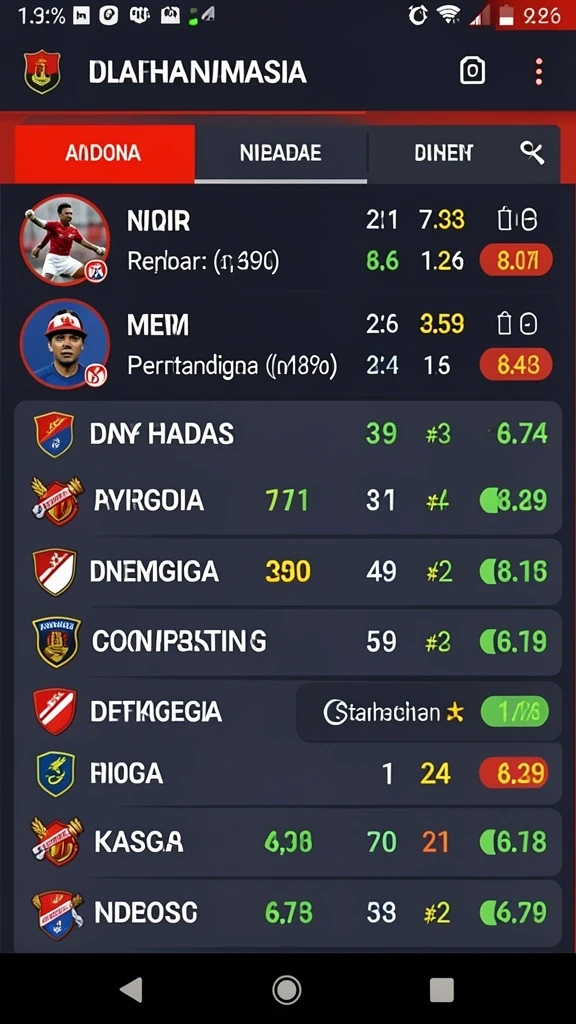Switch to the DINEN tab
This screenshot has height=1024, width=576.
[443, 153]
